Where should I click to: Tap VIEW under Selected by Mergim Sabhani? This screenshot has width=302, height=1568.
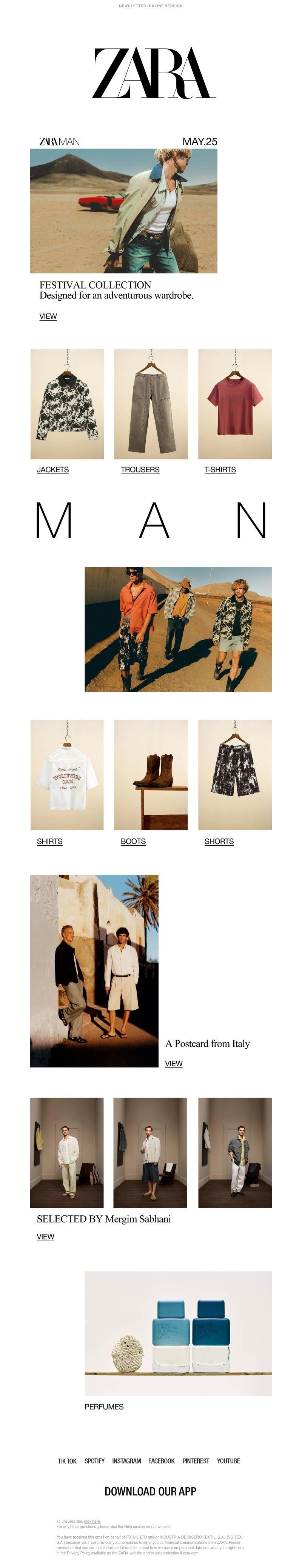coord(46,1237)
